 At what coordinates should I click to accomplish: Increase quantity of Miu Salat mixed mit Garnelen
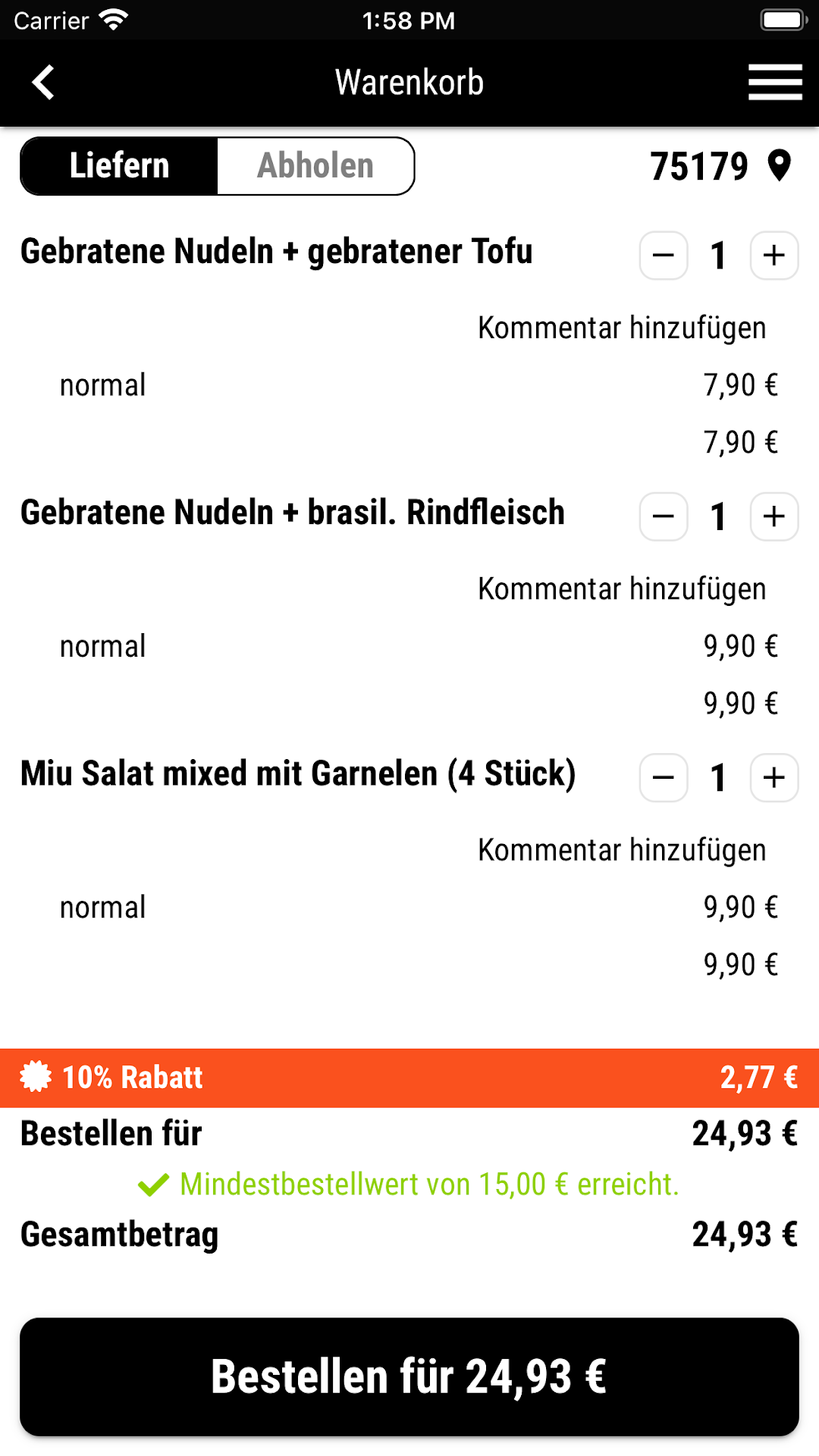click(x=774, y=777)
